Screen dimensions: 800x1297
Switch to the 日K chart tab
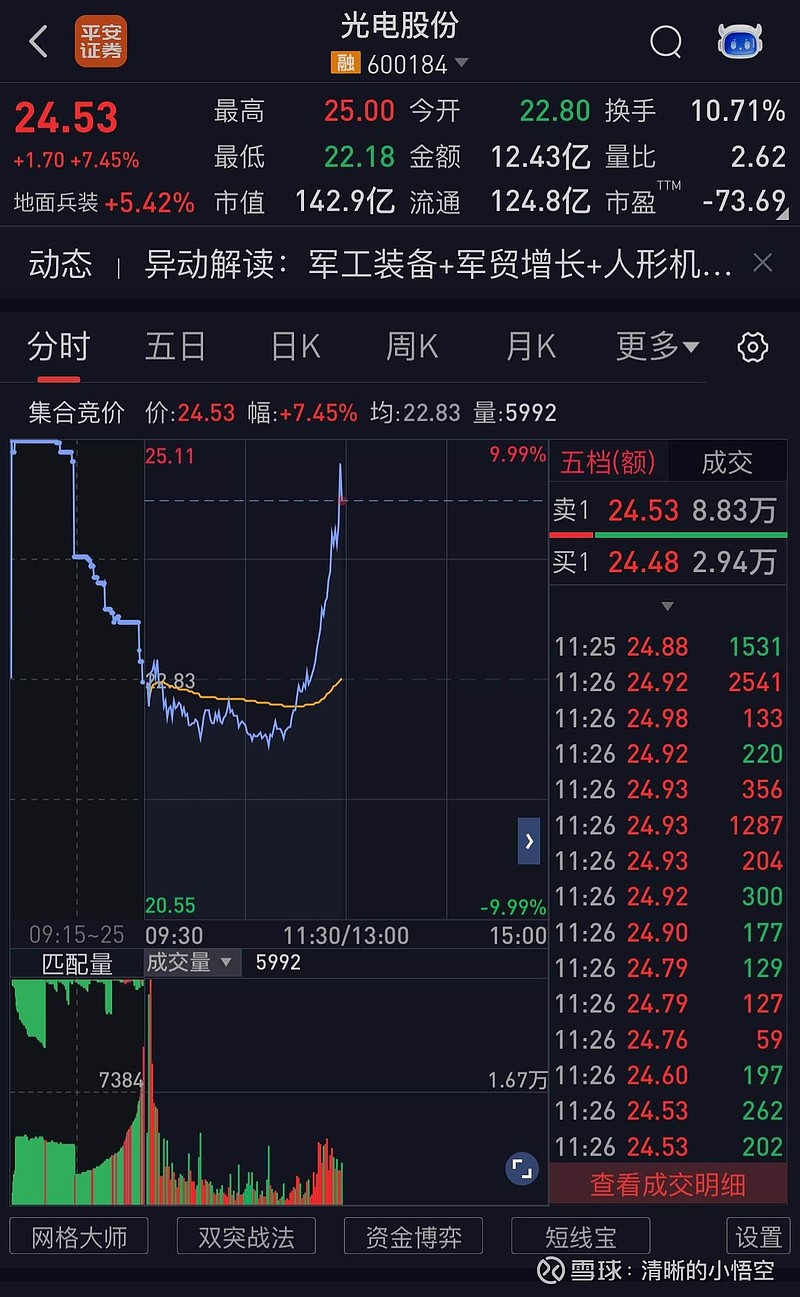pos(295,347)
